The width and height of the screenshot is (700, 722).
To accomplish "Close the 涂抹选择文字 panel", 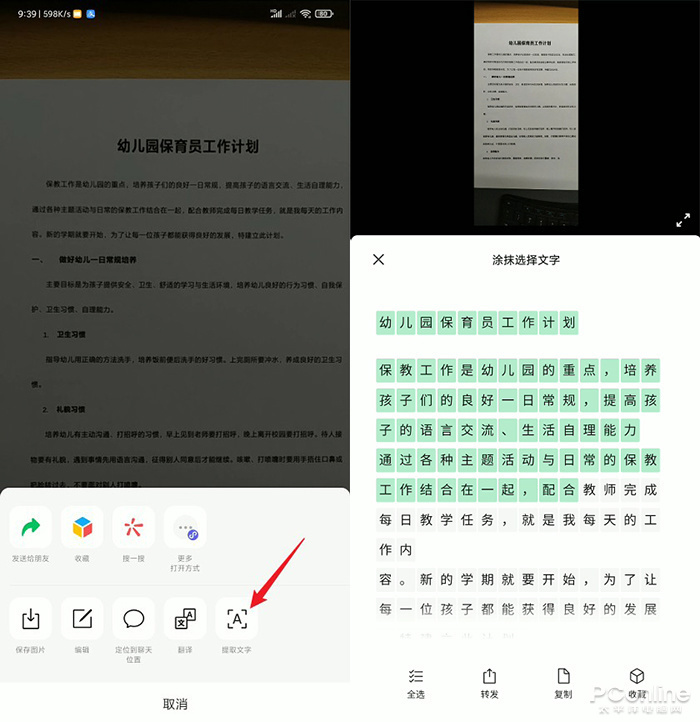I will coord(378,260).
